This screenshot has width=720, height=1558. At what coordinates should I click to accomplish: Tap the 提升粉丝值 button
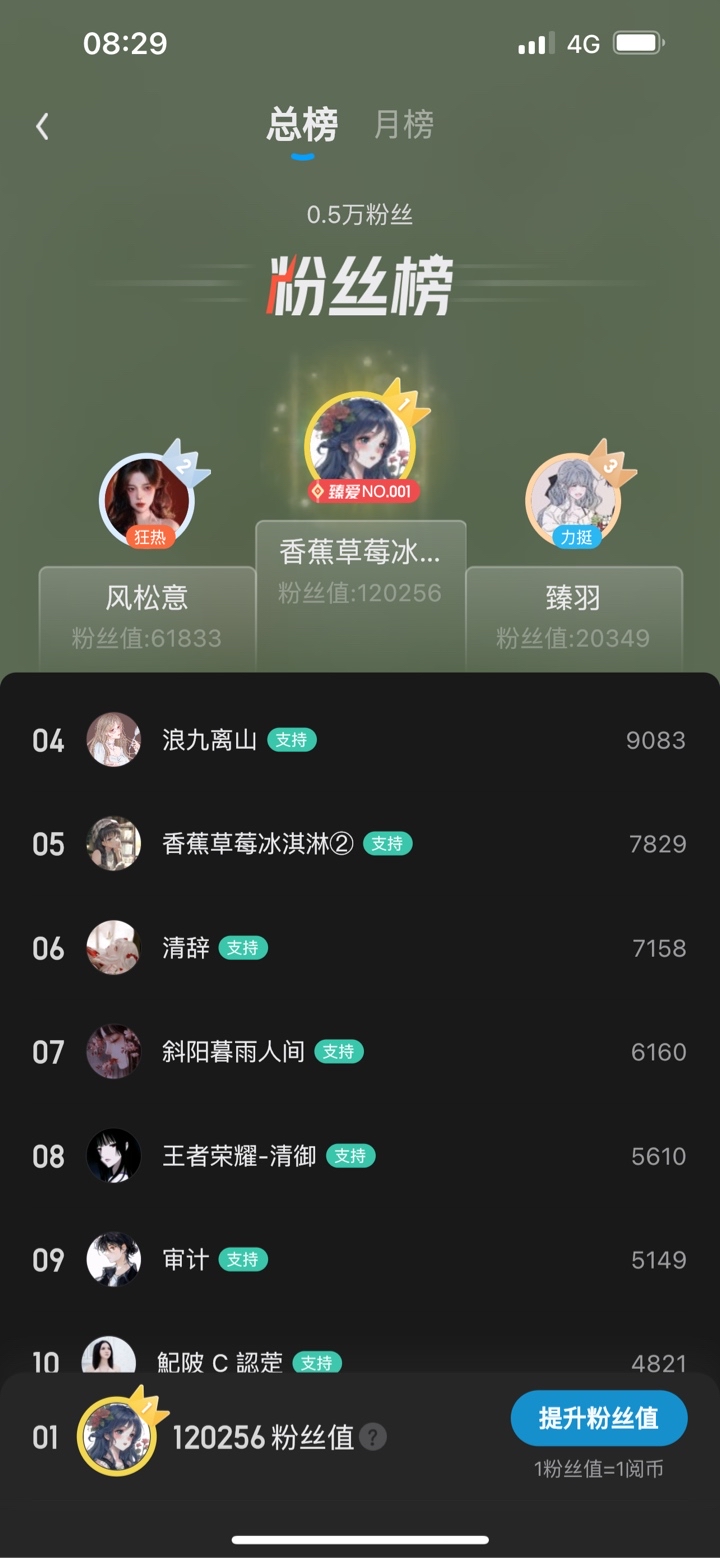(x=599, y=1418)
